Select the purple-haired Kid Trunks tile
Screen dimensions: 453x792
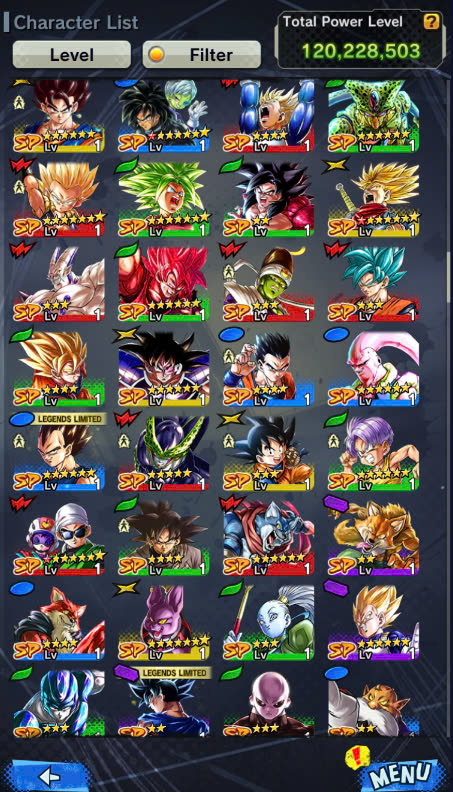coord(373,454)
